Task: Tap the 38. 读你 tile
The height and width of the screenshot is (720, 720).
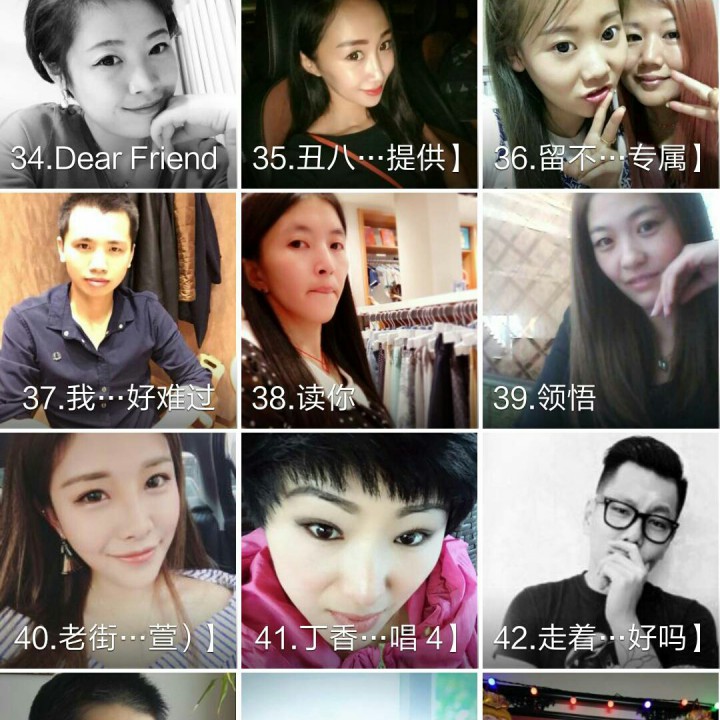Action: point(359,310)
